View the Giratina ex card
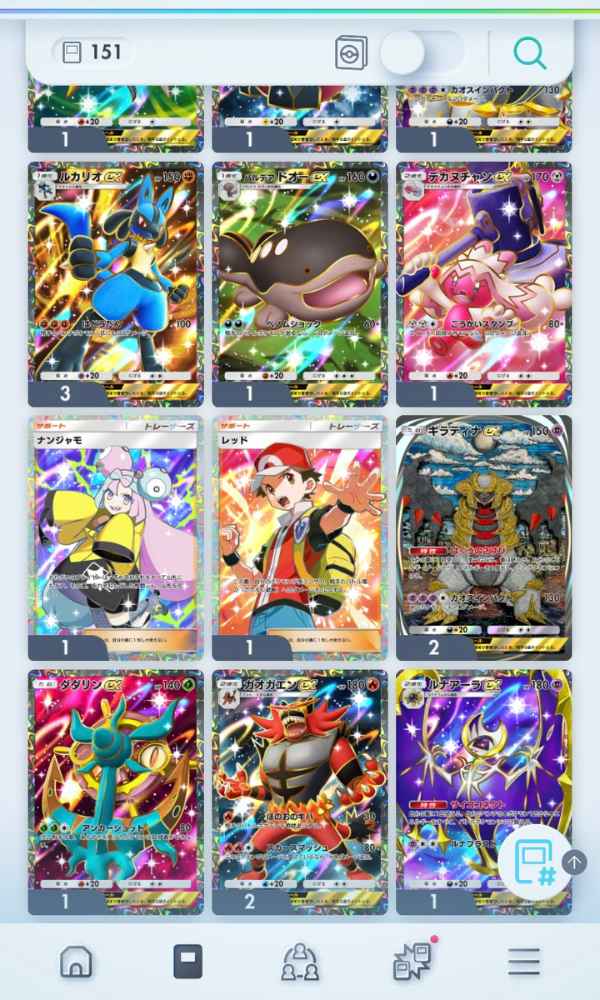The height and width of the screenshot is (1000, 600). tap(483, 527)
